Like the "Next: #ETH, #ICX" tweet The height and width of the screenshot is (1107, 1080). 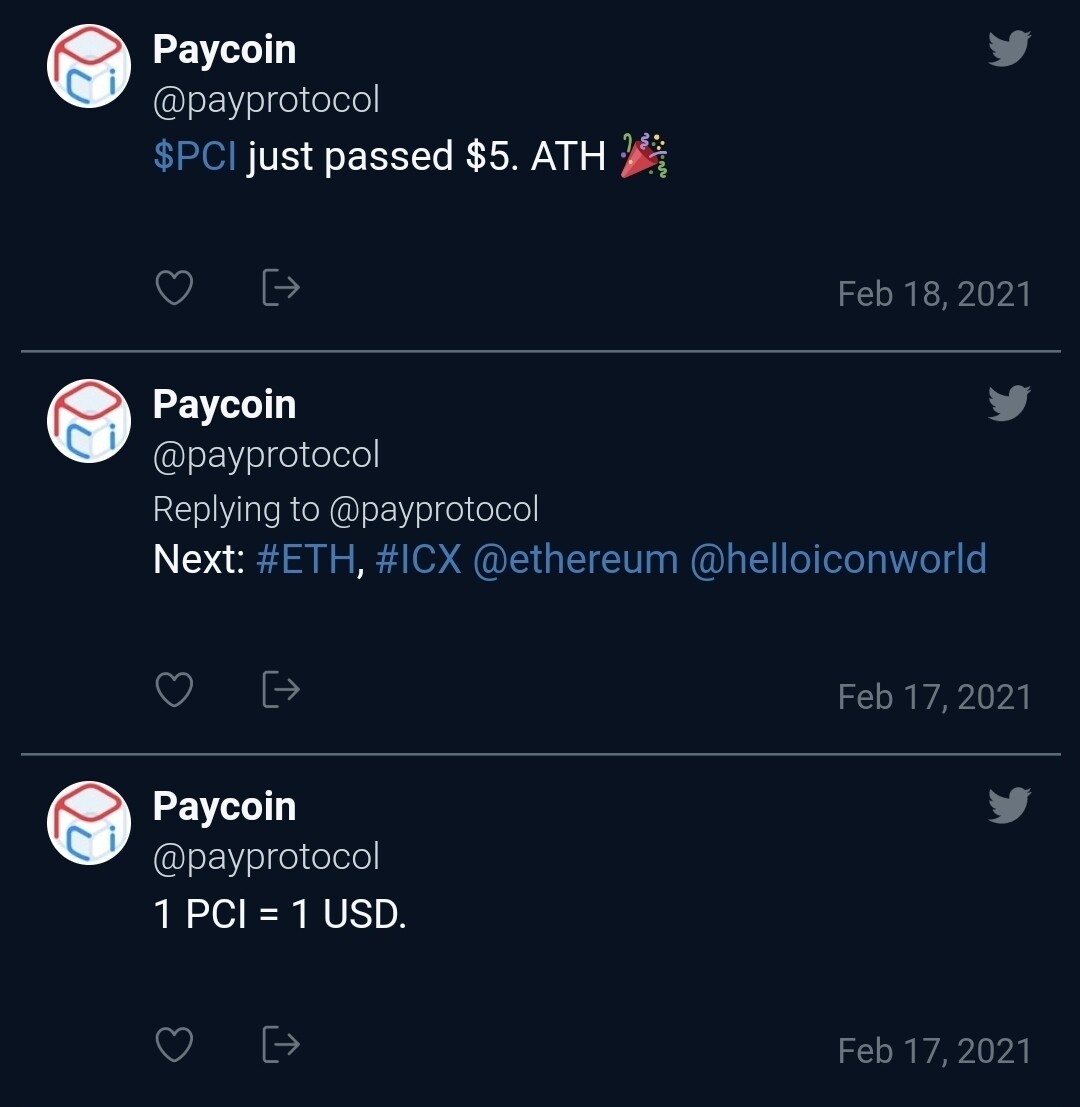(175, 690)
